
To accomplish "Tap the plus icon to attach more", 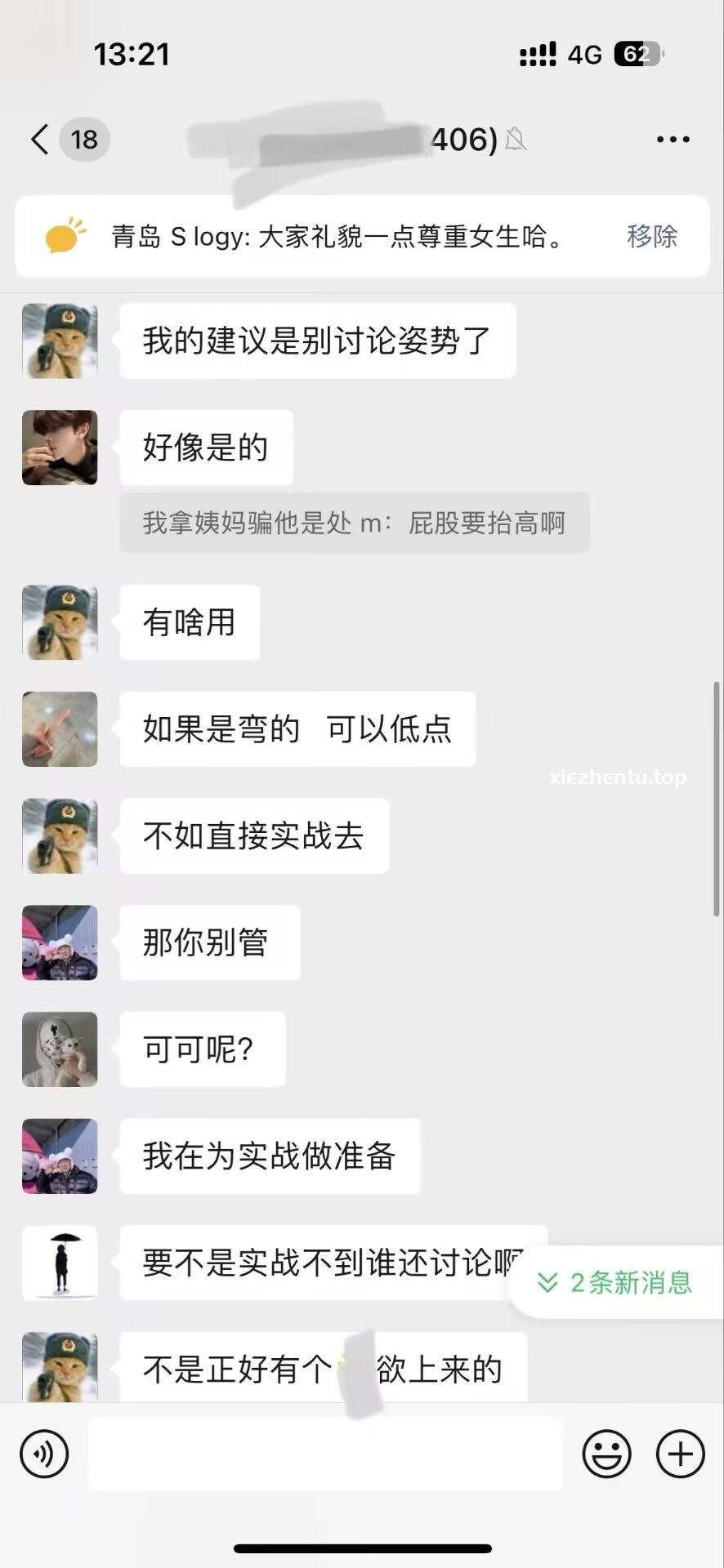I will click(679, 1454).
